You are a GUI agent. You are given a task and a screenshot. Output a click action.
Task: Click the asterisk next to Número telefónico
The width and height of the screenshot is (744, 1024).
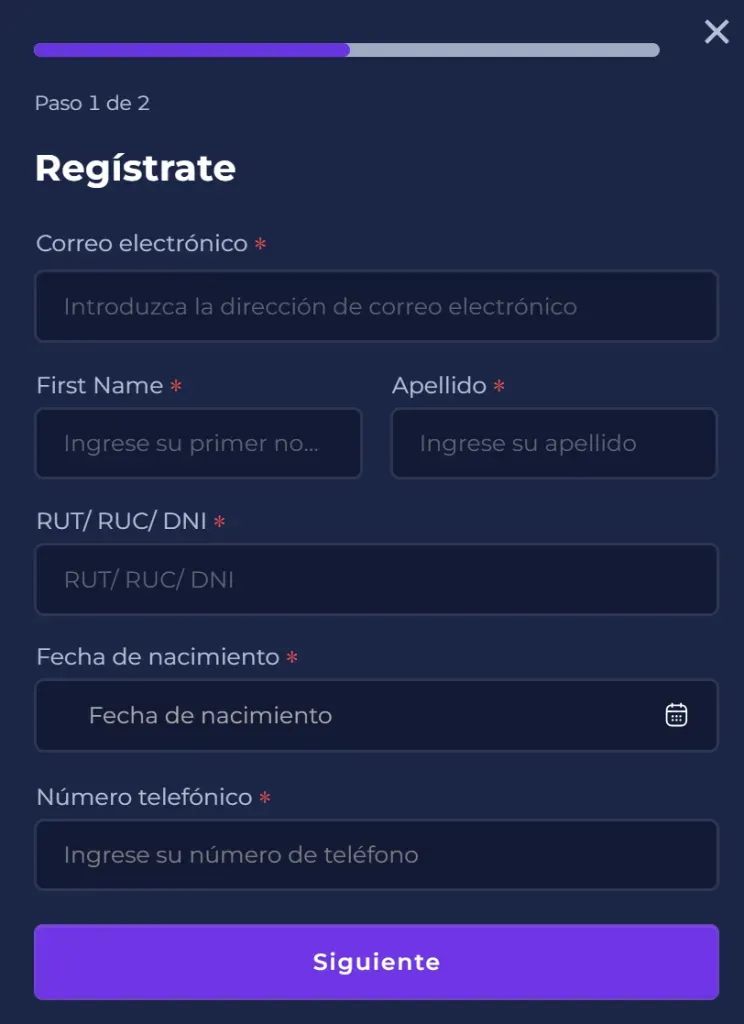264,797
